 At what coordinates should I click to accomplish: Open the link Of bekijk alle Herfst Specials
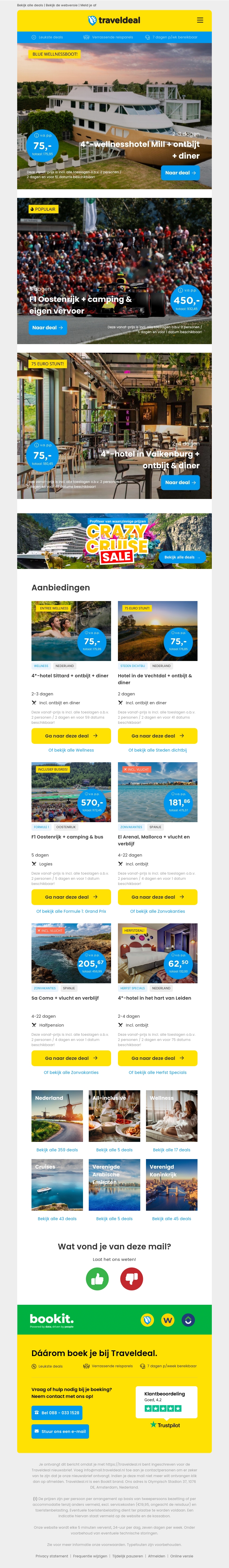tap(157, 1072)
